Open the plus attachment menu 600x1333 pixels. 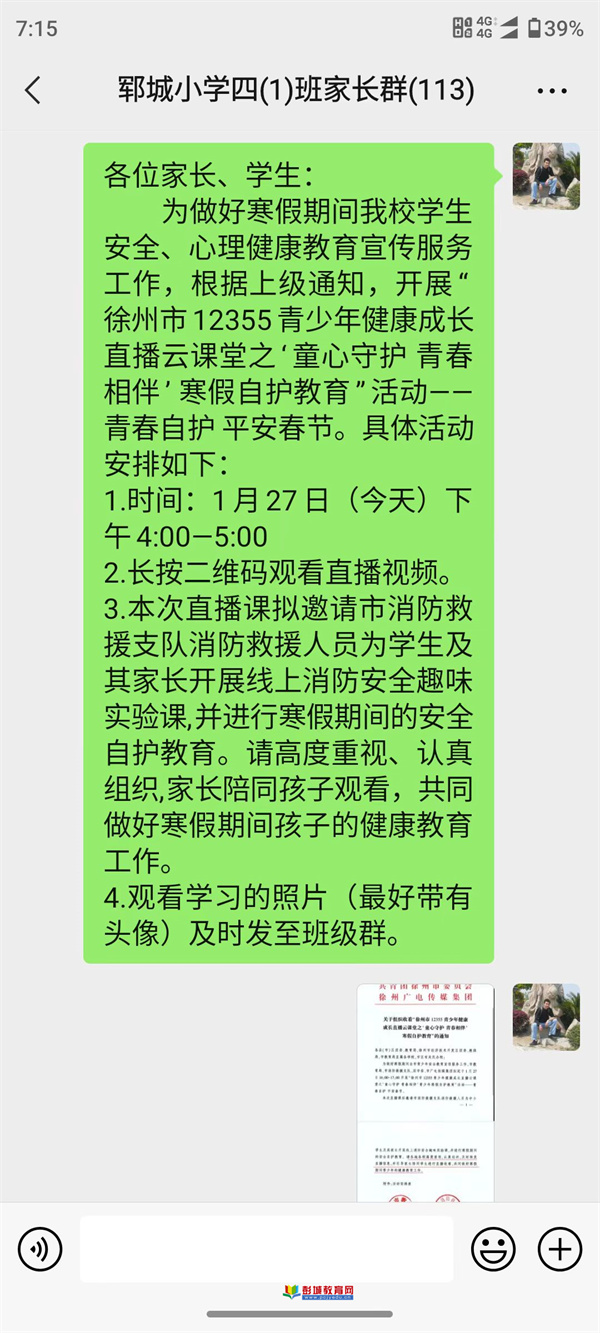tap(560, 1249)
